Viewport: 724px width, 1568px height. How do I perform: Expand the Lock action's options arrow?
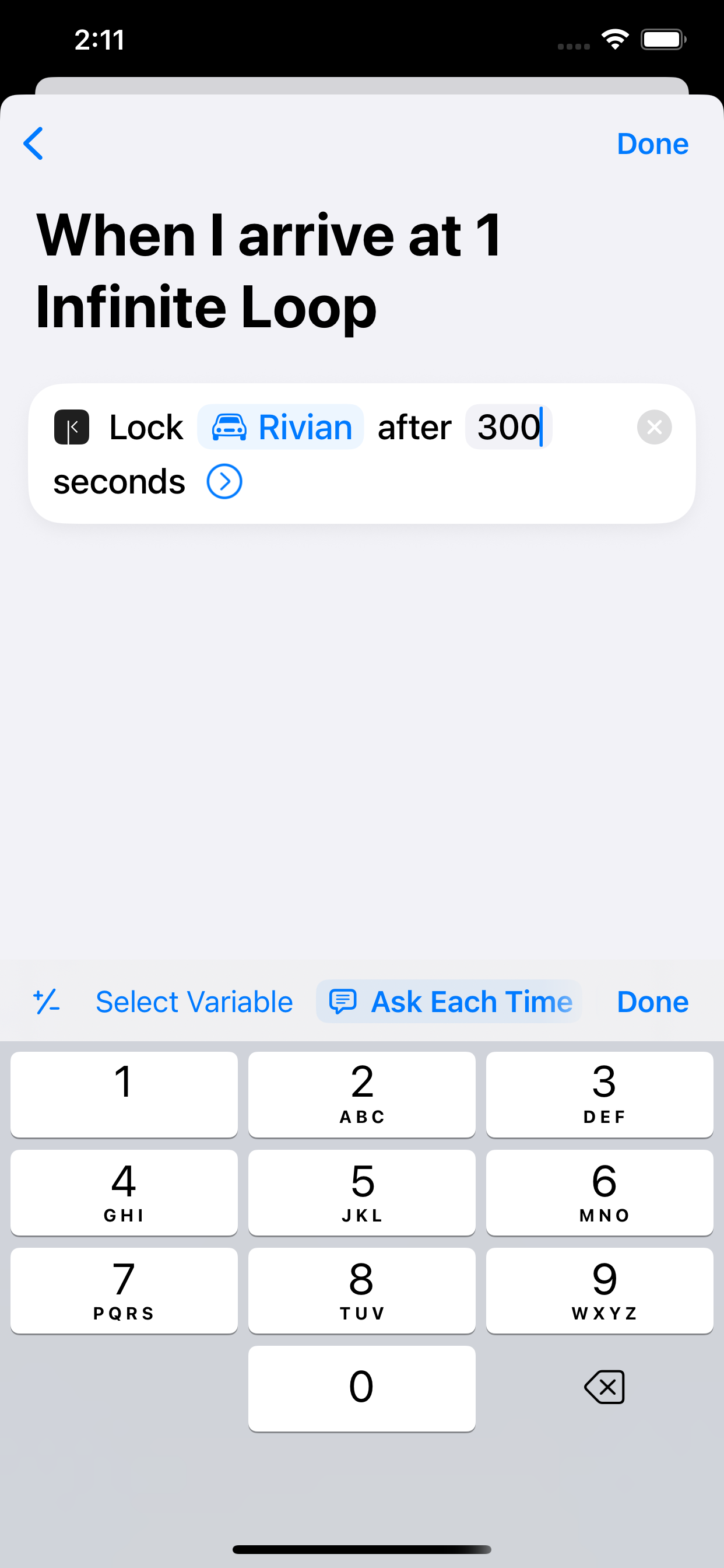[x=224, y=482]
